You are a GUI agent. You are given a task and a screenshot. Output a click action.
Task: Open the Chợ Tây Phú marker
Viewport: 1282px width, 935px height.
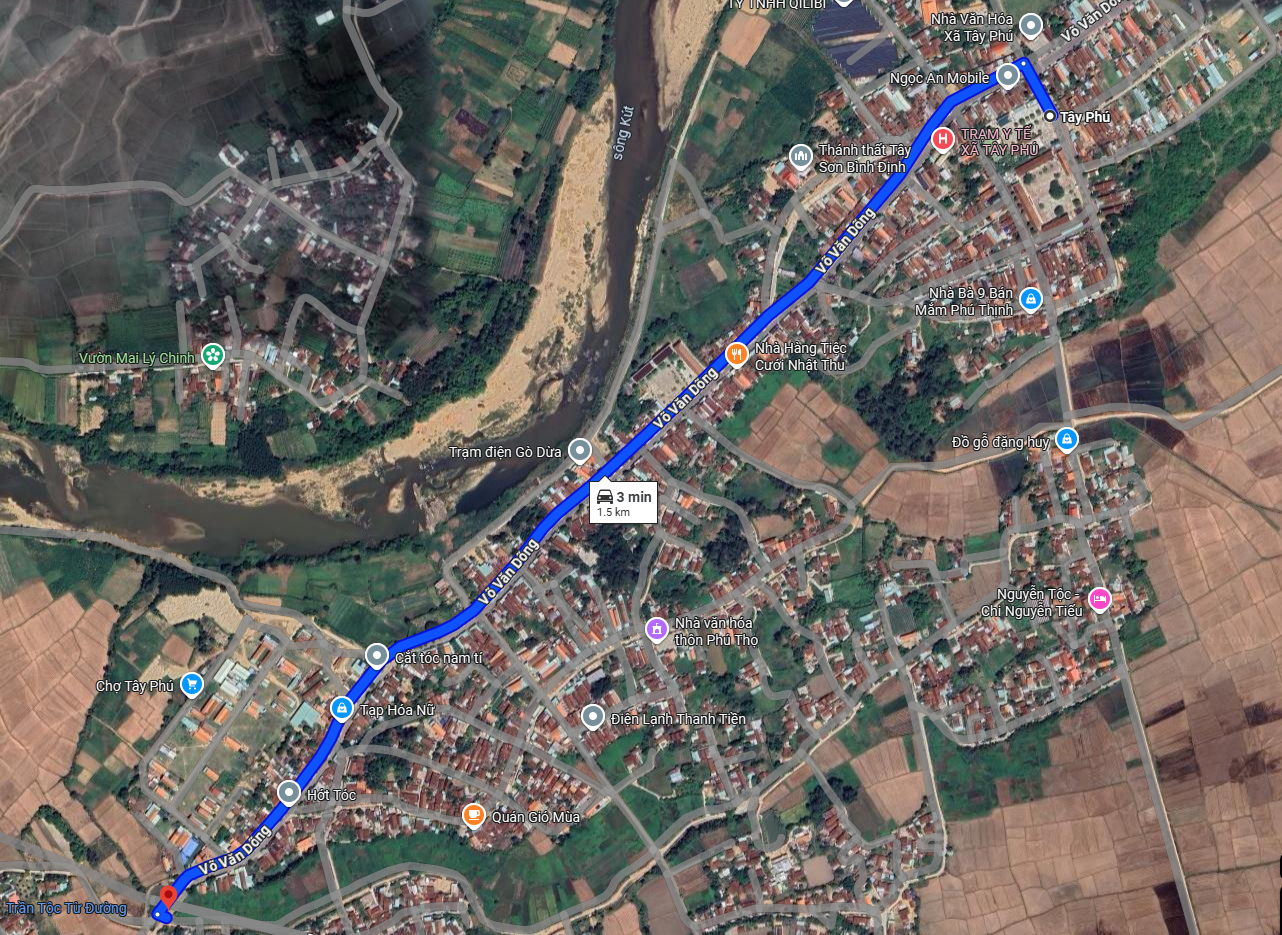point(192,684)
